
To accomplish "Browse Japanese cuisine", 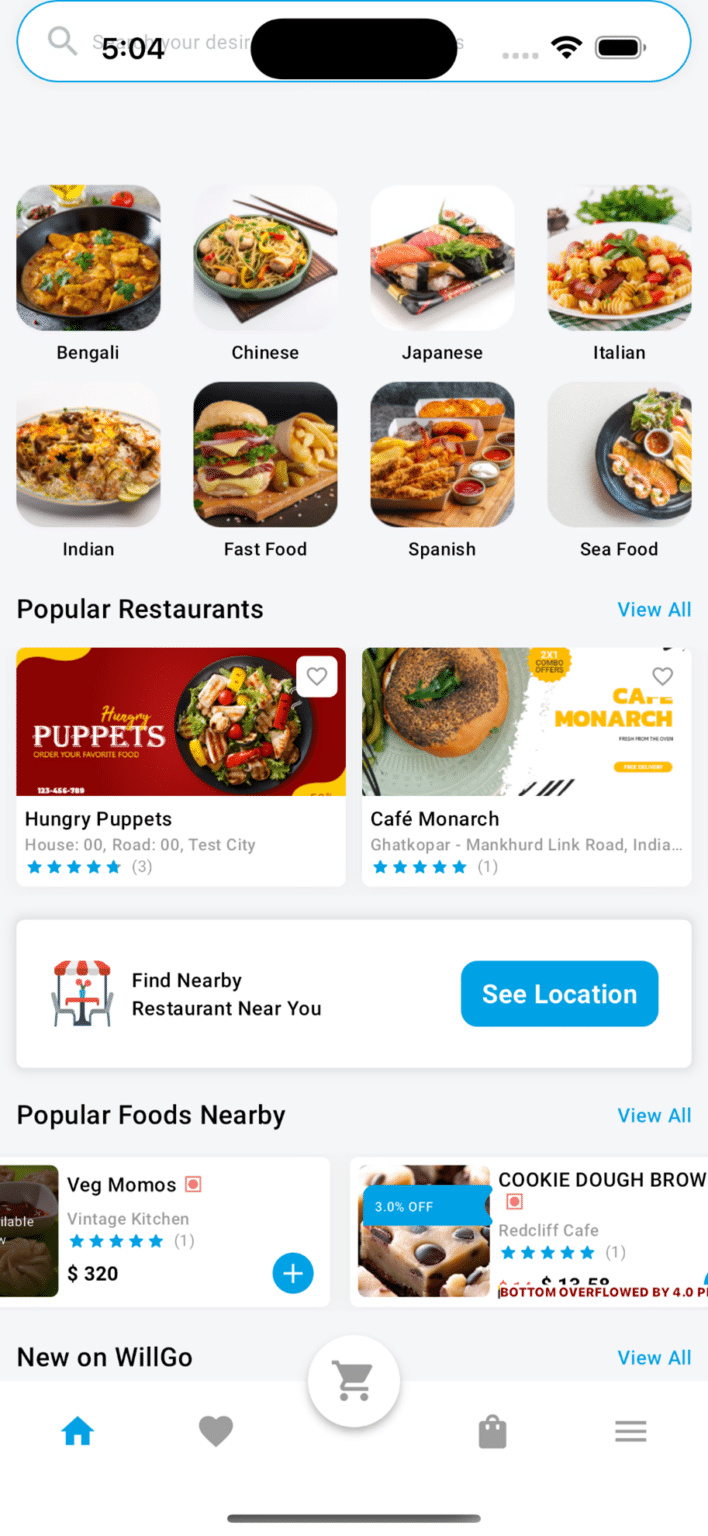I will (x=442, y=258).
